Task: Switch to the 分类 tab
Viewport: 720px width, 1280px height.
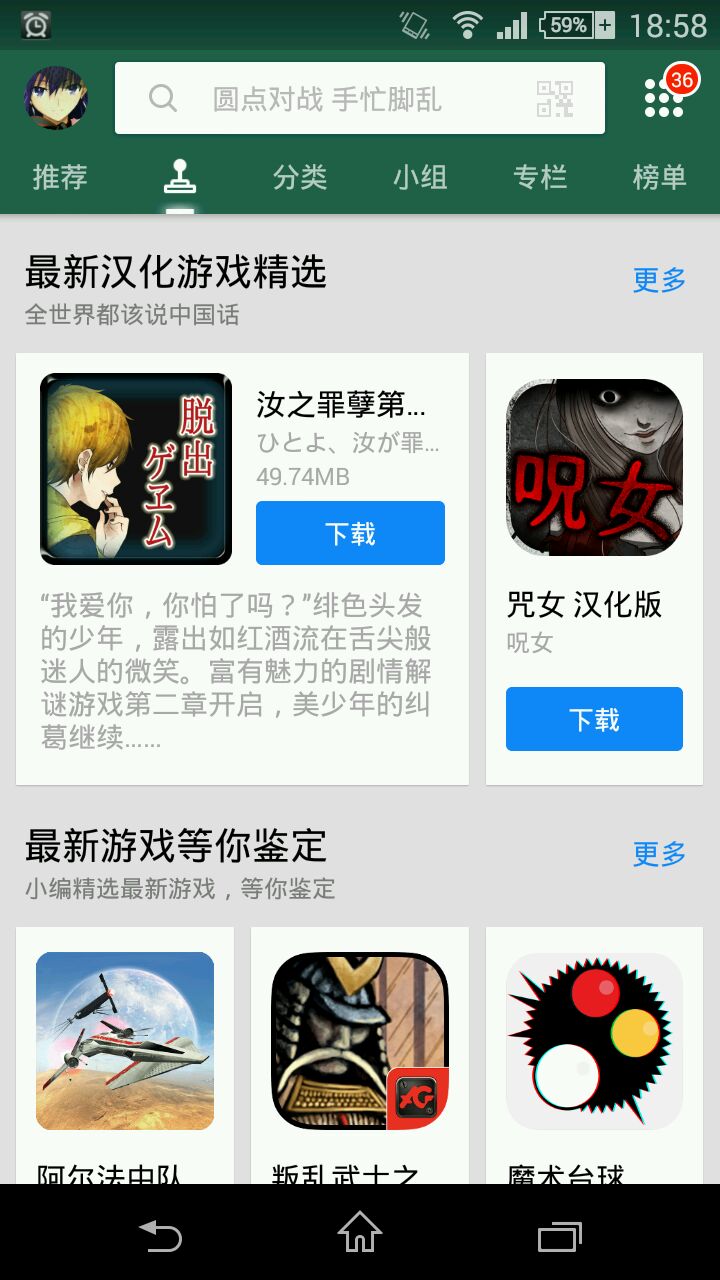Action: [x=300, y=177]
